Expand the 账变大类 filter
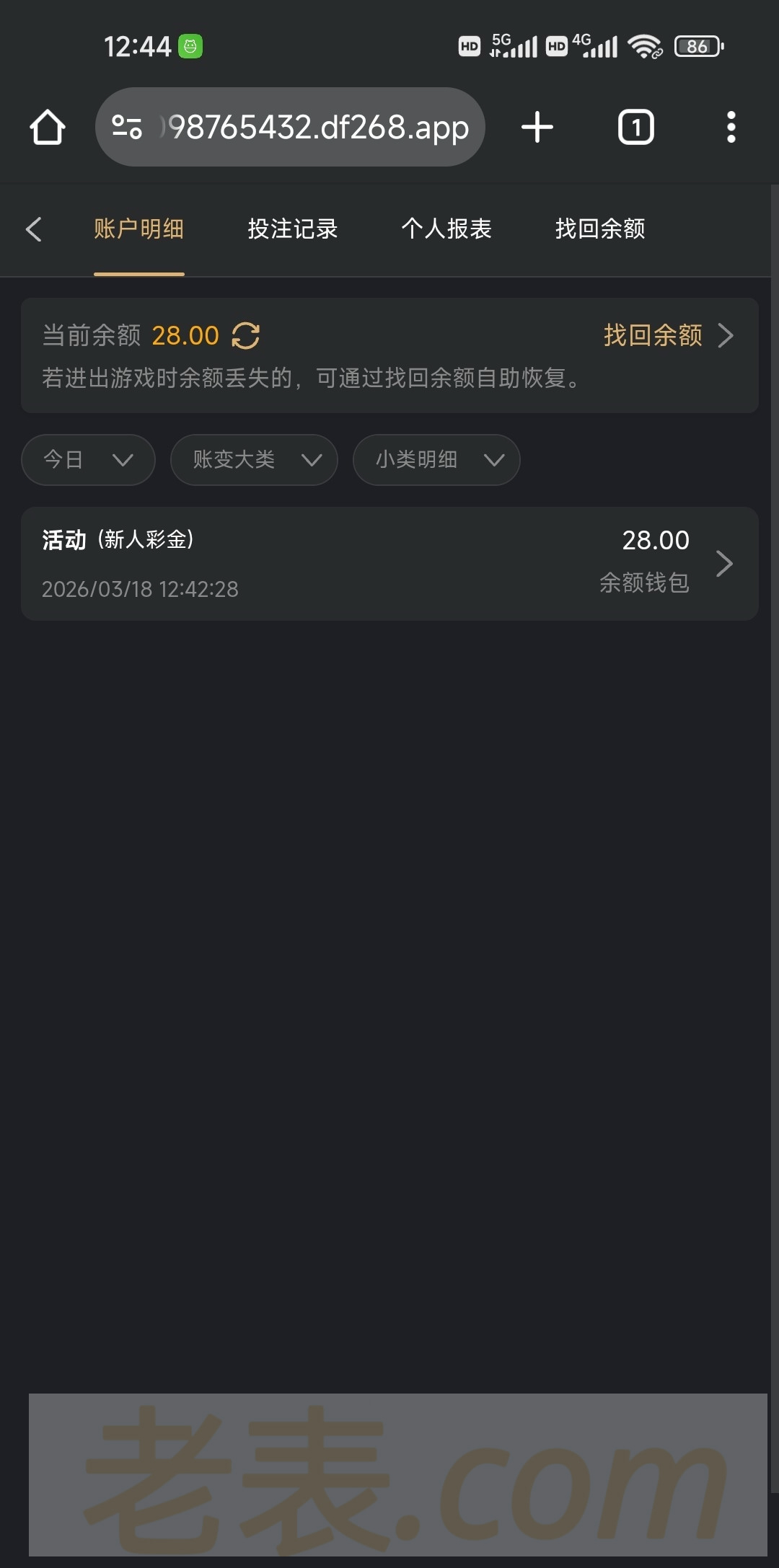The width and height of the screenshot is (779, 1568). (254, 460)
